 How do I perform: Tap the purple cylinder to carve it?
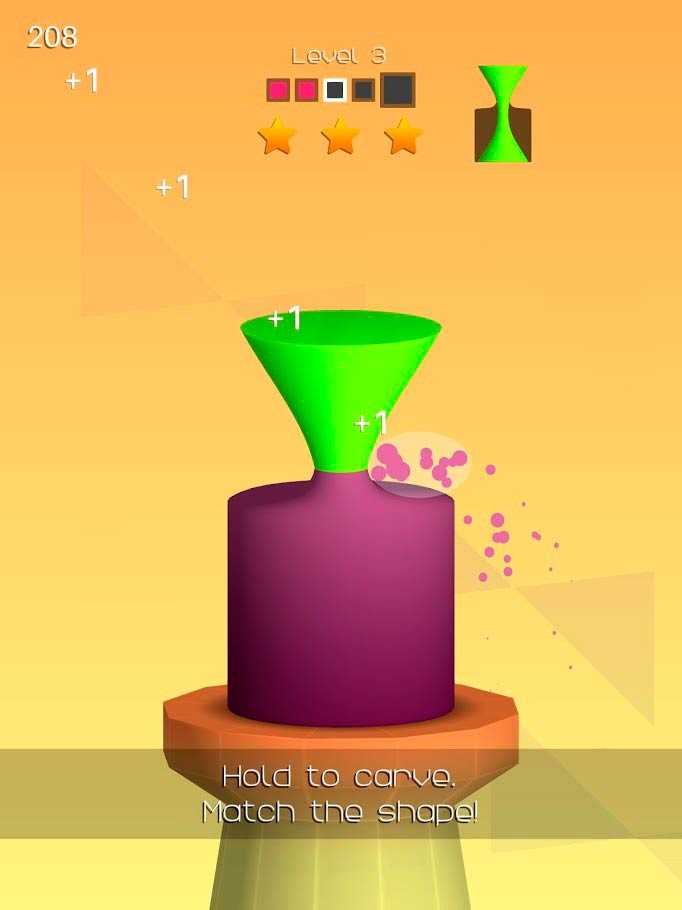click(x=340, y=600)
